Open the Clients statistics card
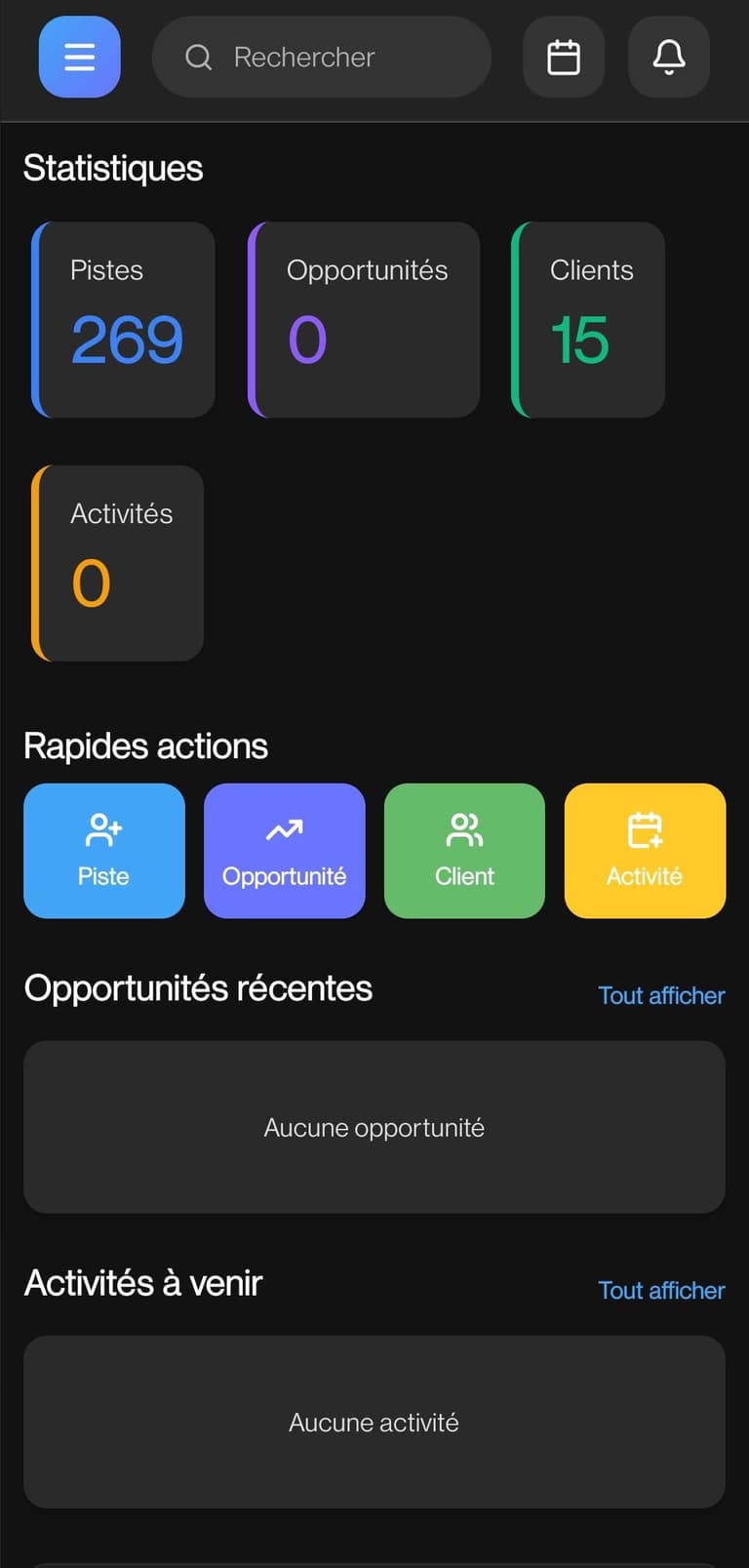The image size is (749, 1568). point(589,320)
